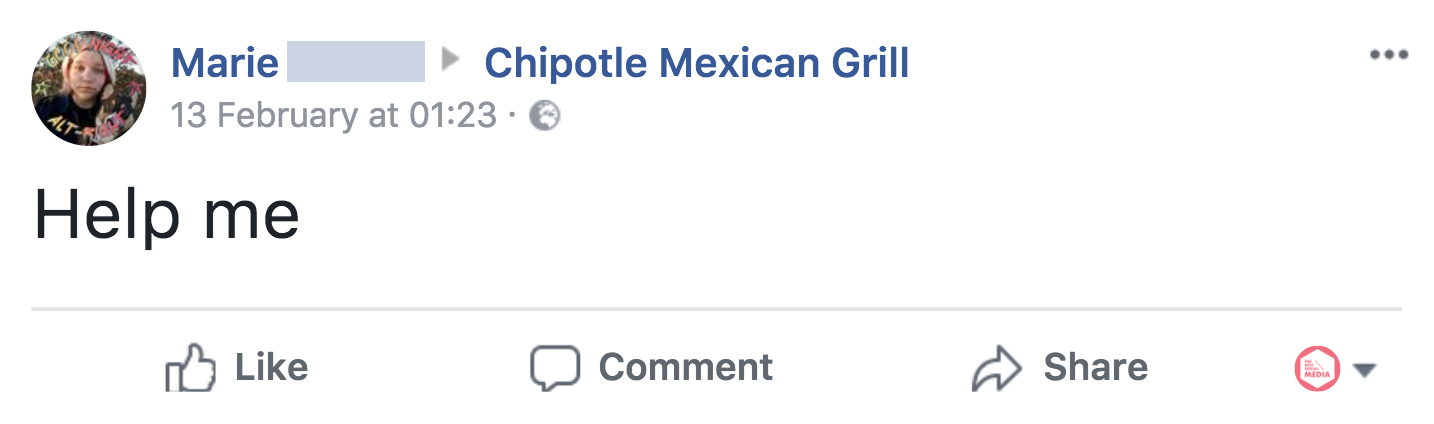Open Marie's profile name link

(x=225, y=64)
